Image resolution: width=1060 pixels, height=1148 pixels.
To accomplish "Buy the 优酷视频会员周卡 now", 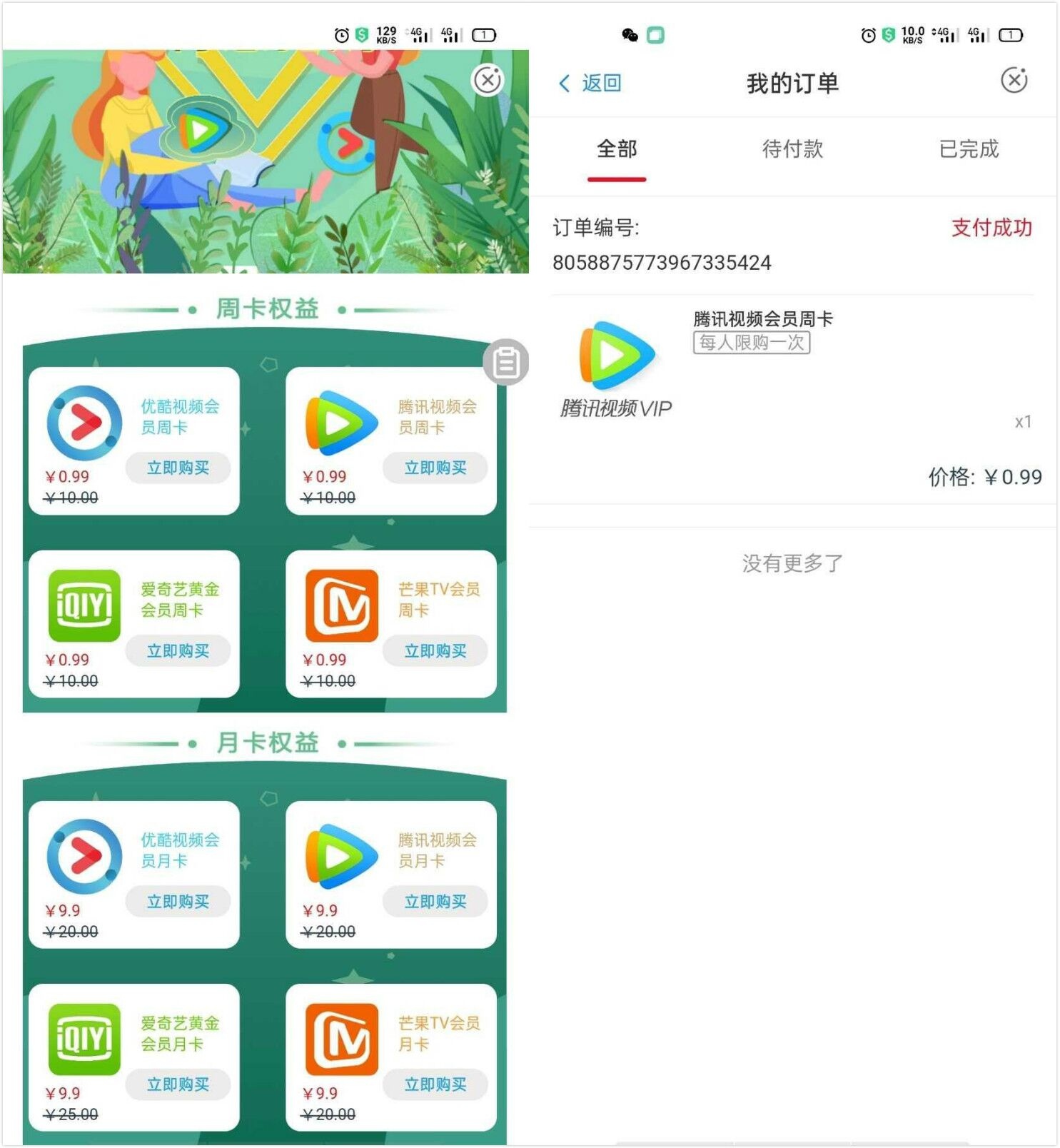I will [x=178, y=468].
